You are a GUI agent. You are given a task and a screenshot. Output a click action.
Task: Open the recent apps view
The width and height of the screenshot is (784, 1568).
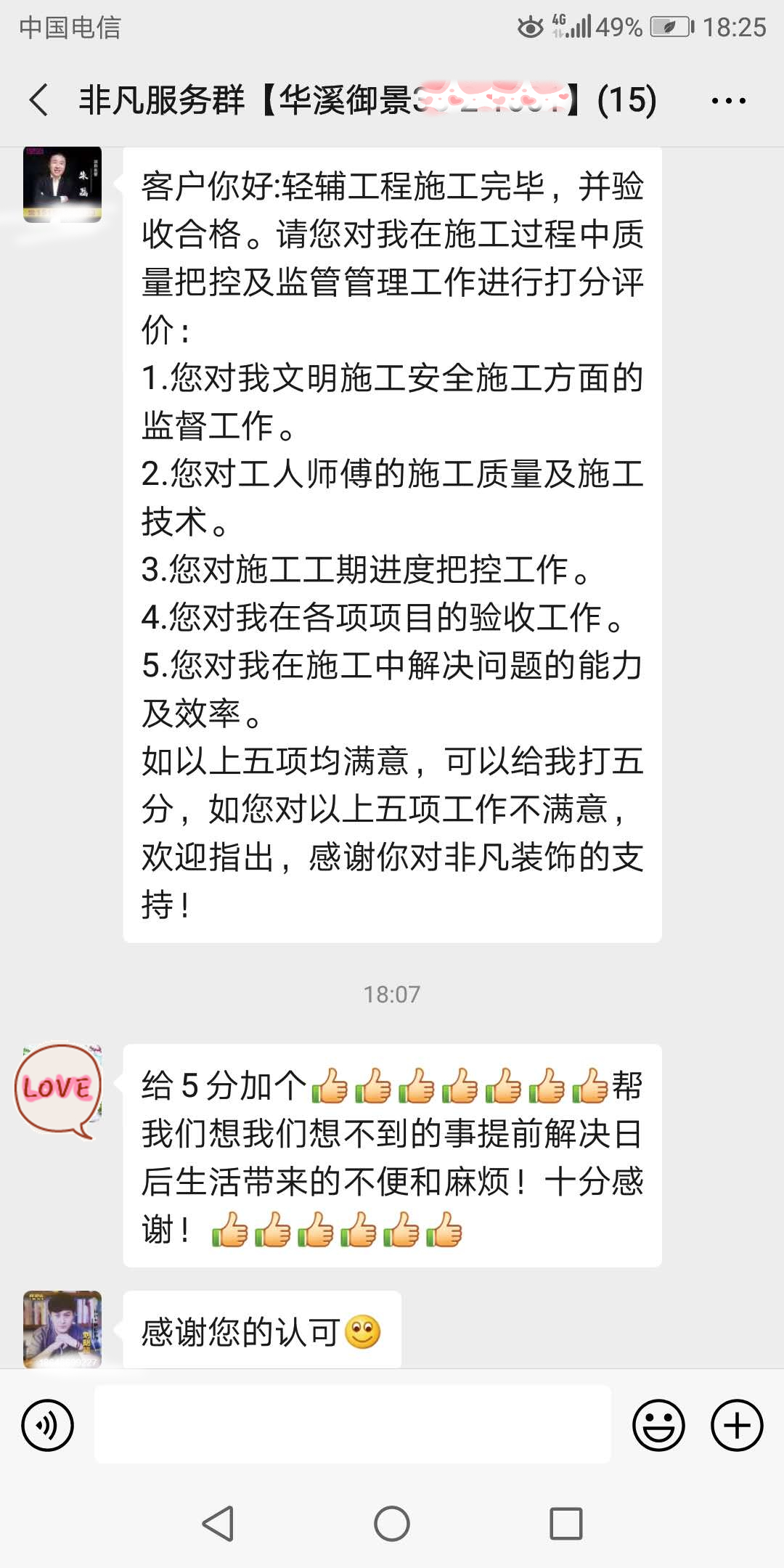point(566,1523)
